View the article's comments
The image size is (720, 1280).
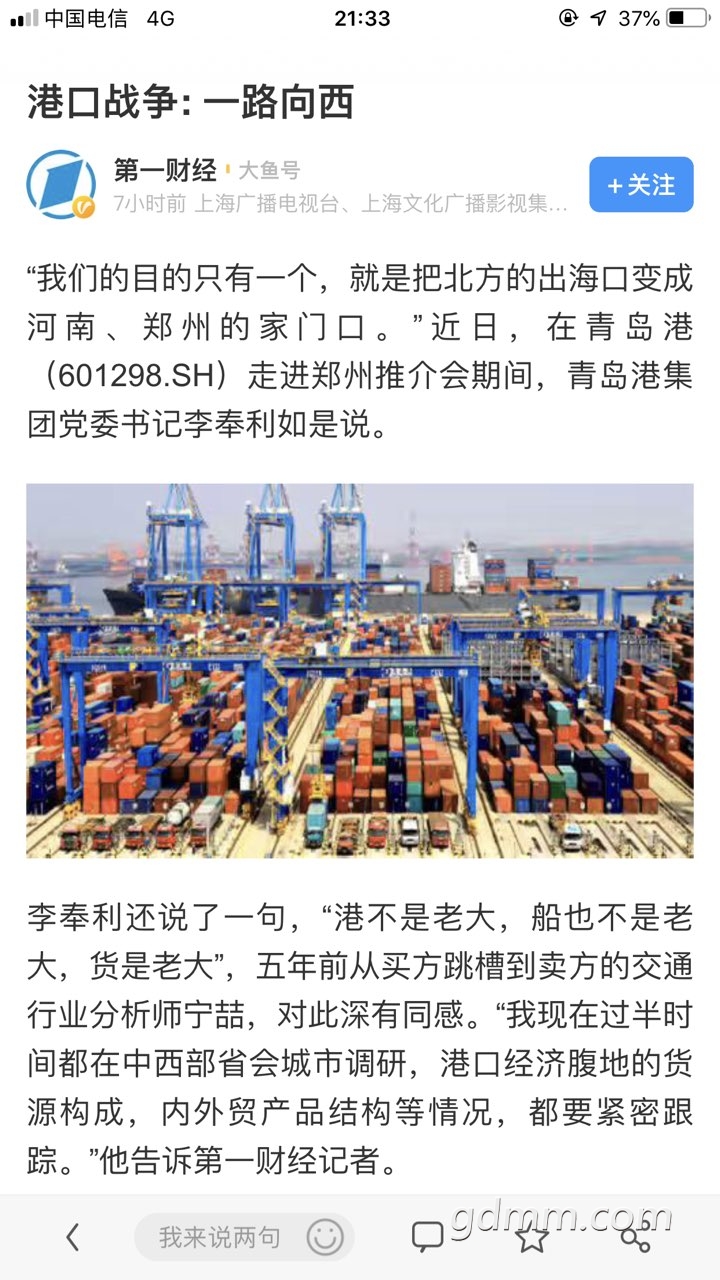428,1238
